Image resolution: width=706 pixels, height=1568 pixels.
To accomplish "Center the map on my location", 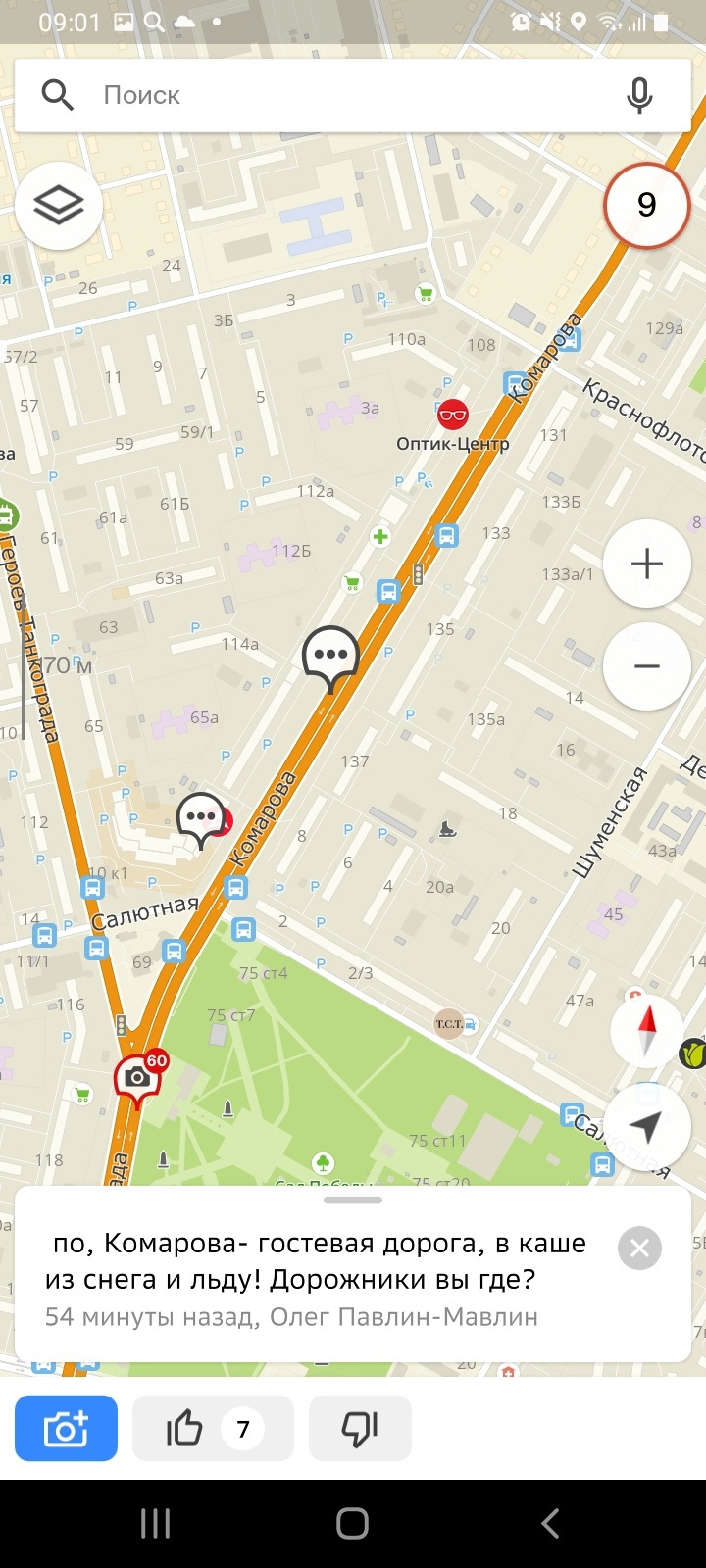I will pos(647,1127).
